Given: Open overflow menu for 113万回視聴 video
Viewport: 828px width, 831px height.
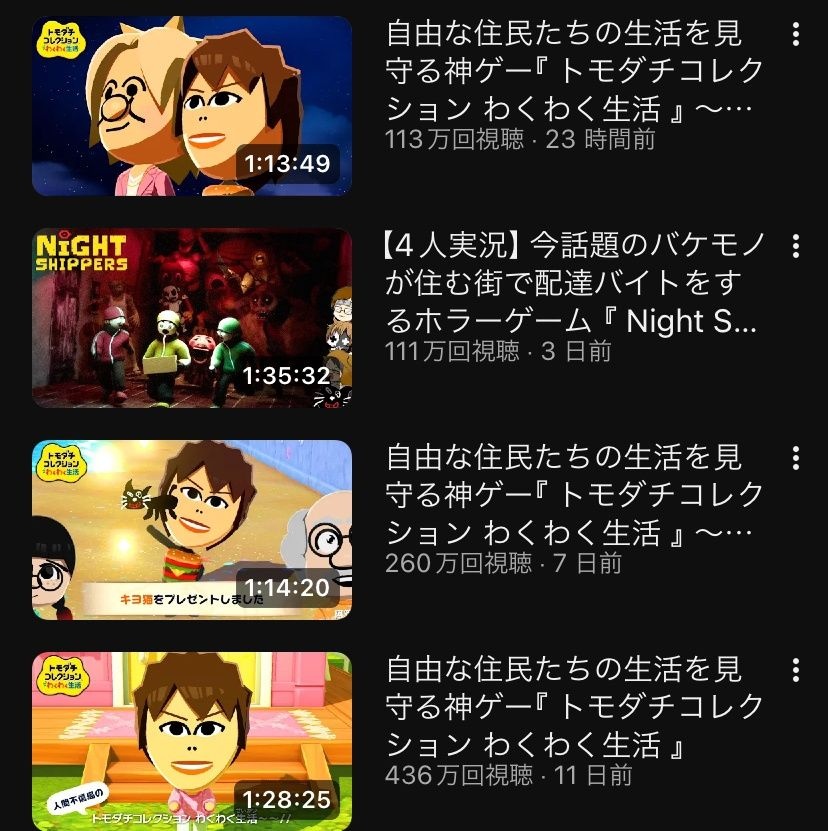Looking at the screenshot, I should tap(795, 35).
